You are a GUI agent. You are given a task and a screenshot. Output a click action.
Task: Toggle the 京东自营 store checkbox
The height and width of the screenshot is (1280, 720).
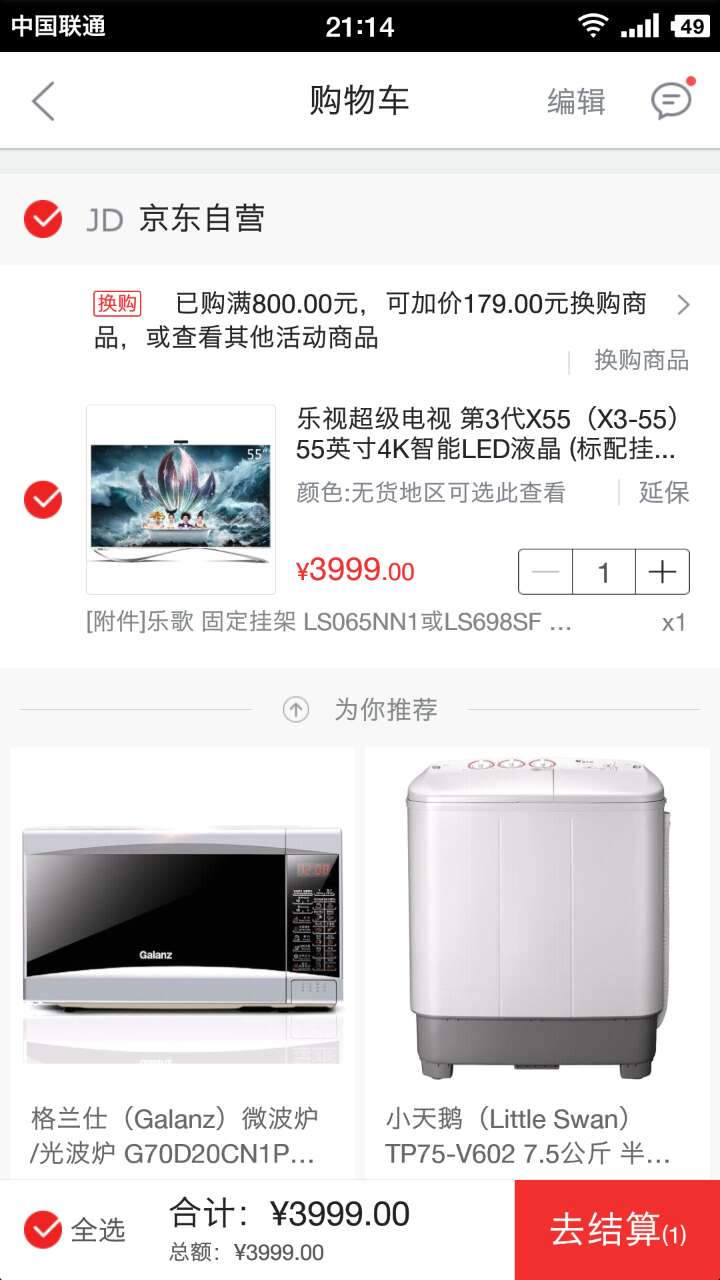pos(43,219)
